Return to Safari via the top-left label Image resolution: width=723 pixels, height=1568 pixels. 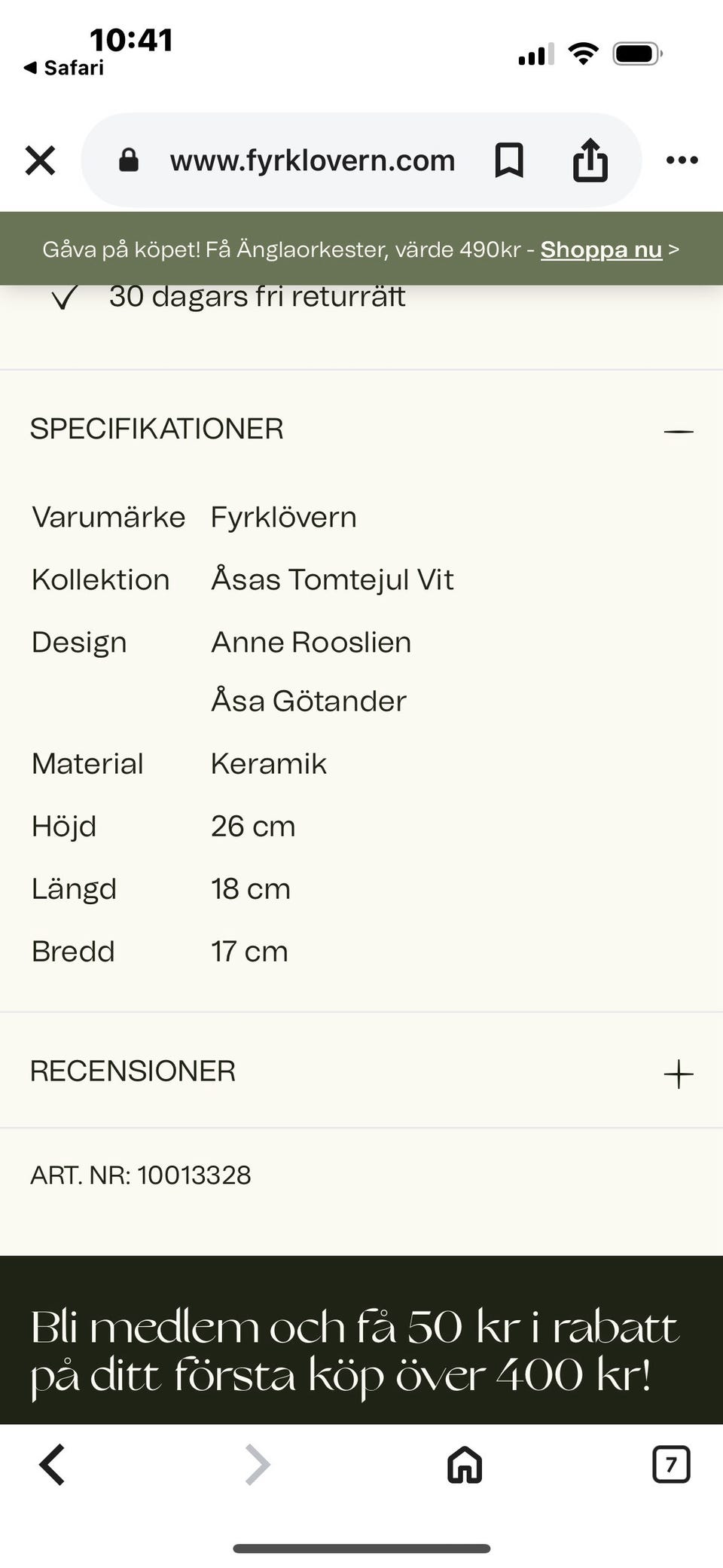(x=64, y=67)
